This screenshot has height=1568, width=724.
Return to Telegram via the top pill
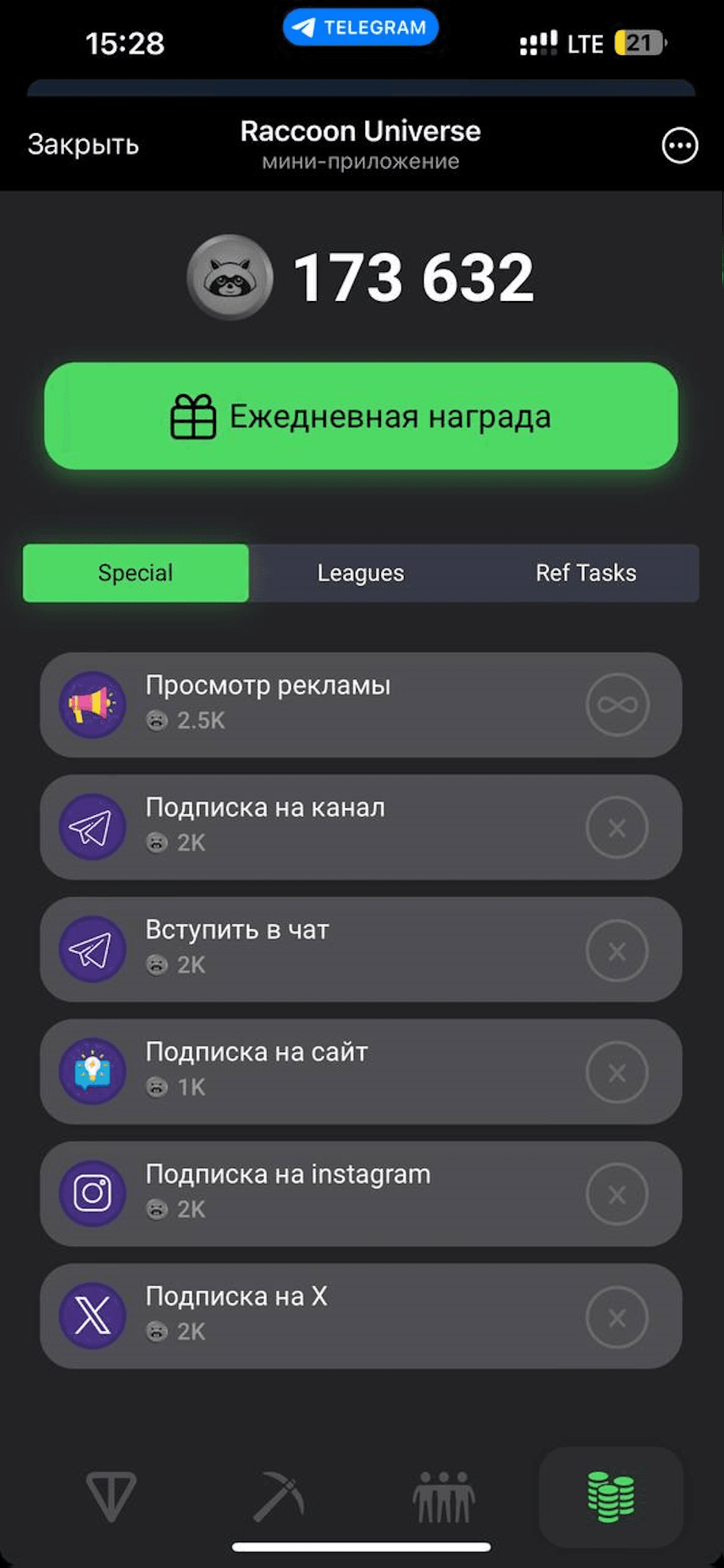[x=360, y=28]
